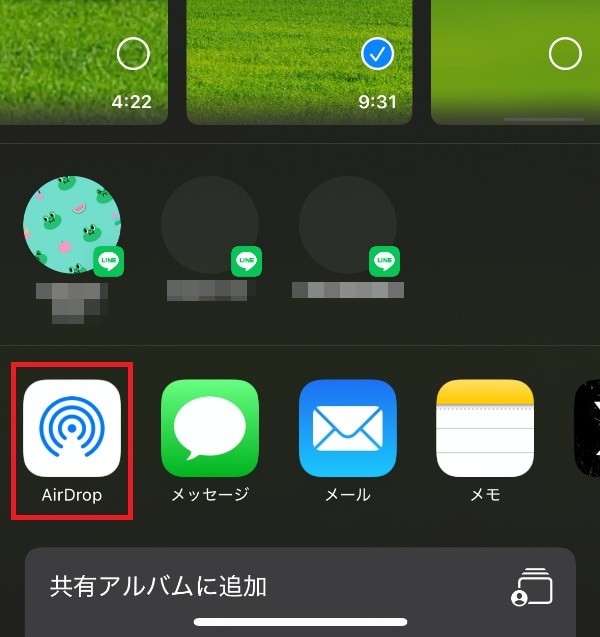This screenshot has width=600, height=637.
Task: Share to the middle LINE contact
Action: click(x=210, y=224)
